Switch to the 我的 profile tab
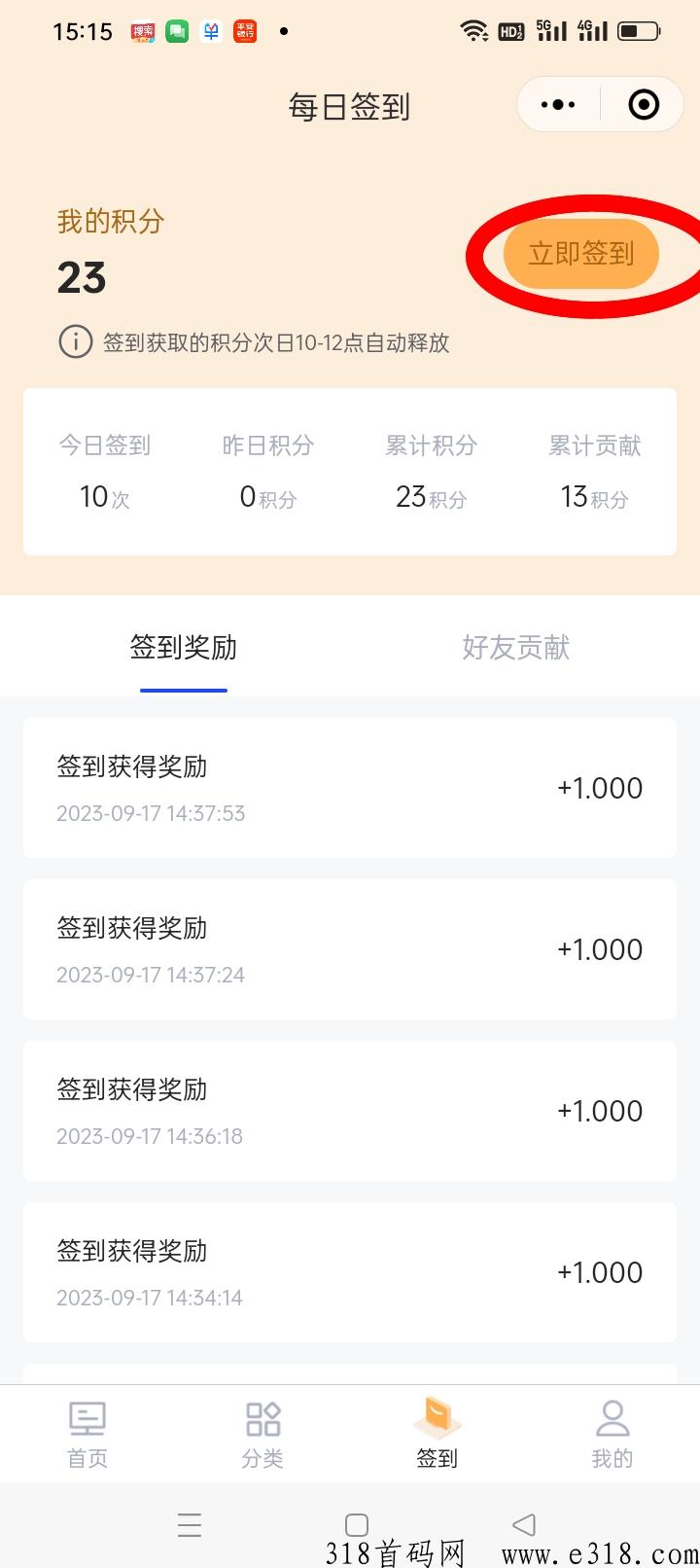 pyautogui.click(x=612, y=1435)
